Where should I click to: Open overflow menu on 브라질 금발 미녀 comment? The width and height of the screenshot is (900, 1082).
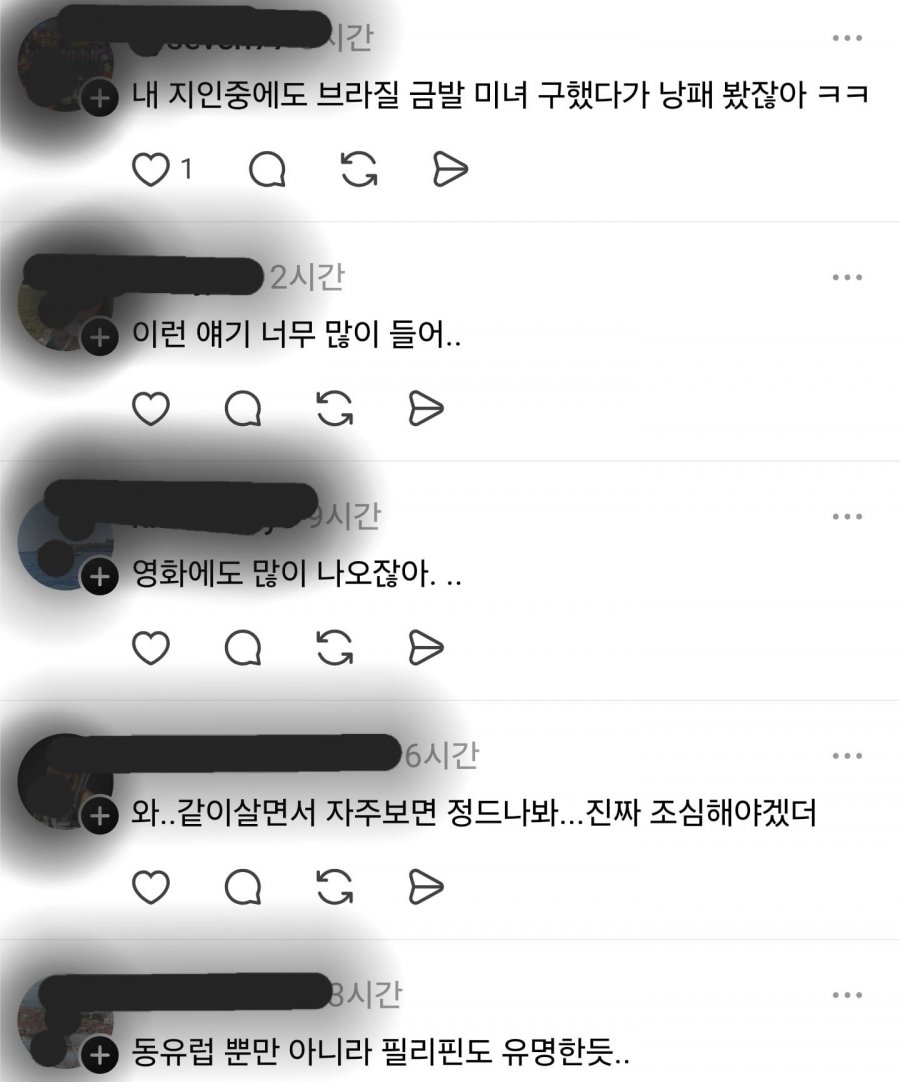[x=847, y=38]
